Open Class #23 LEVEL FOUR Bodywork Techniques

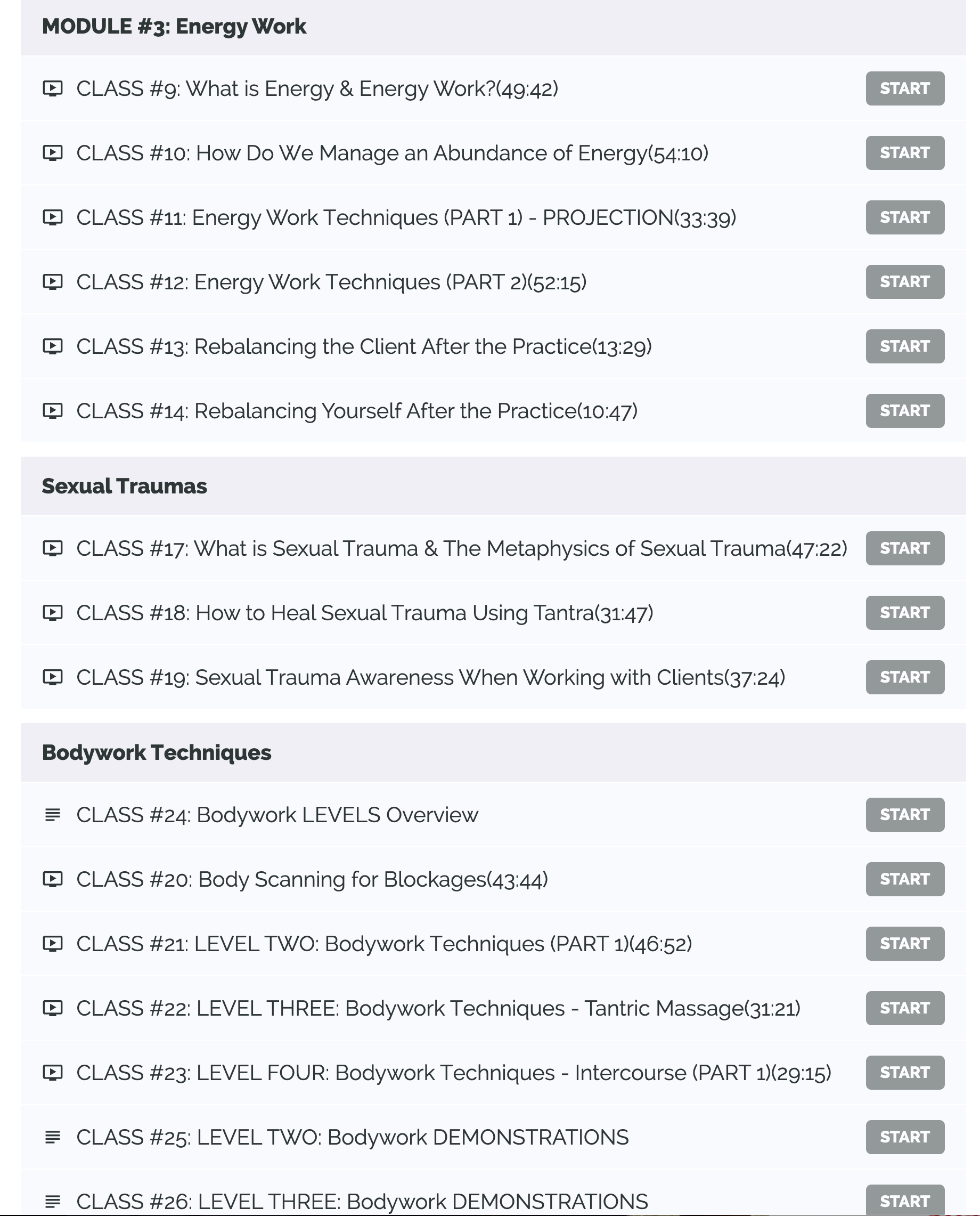point(904,1073)
